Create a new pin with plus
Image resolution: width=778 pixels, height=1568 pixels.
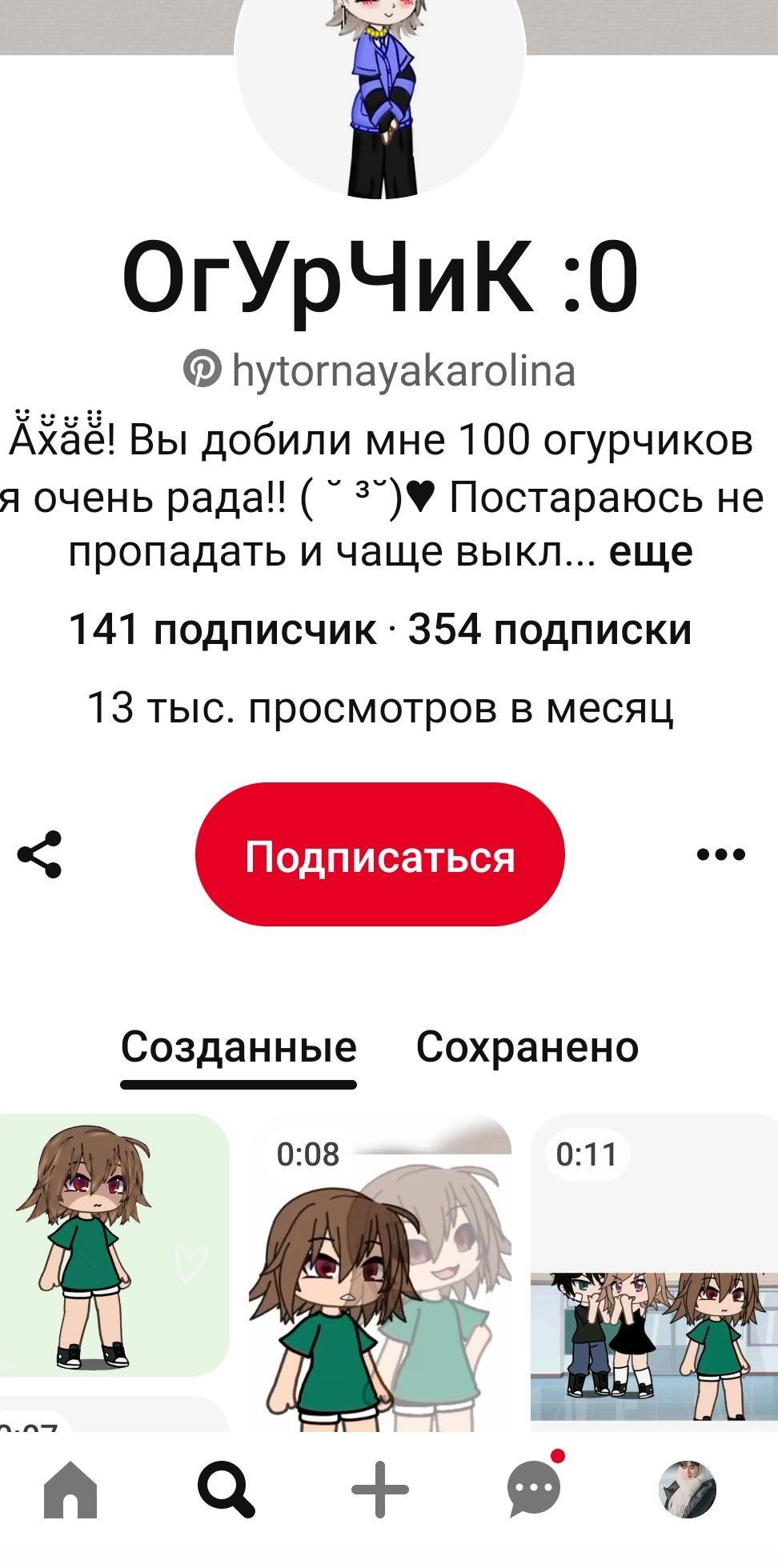tap(380, 1490)
